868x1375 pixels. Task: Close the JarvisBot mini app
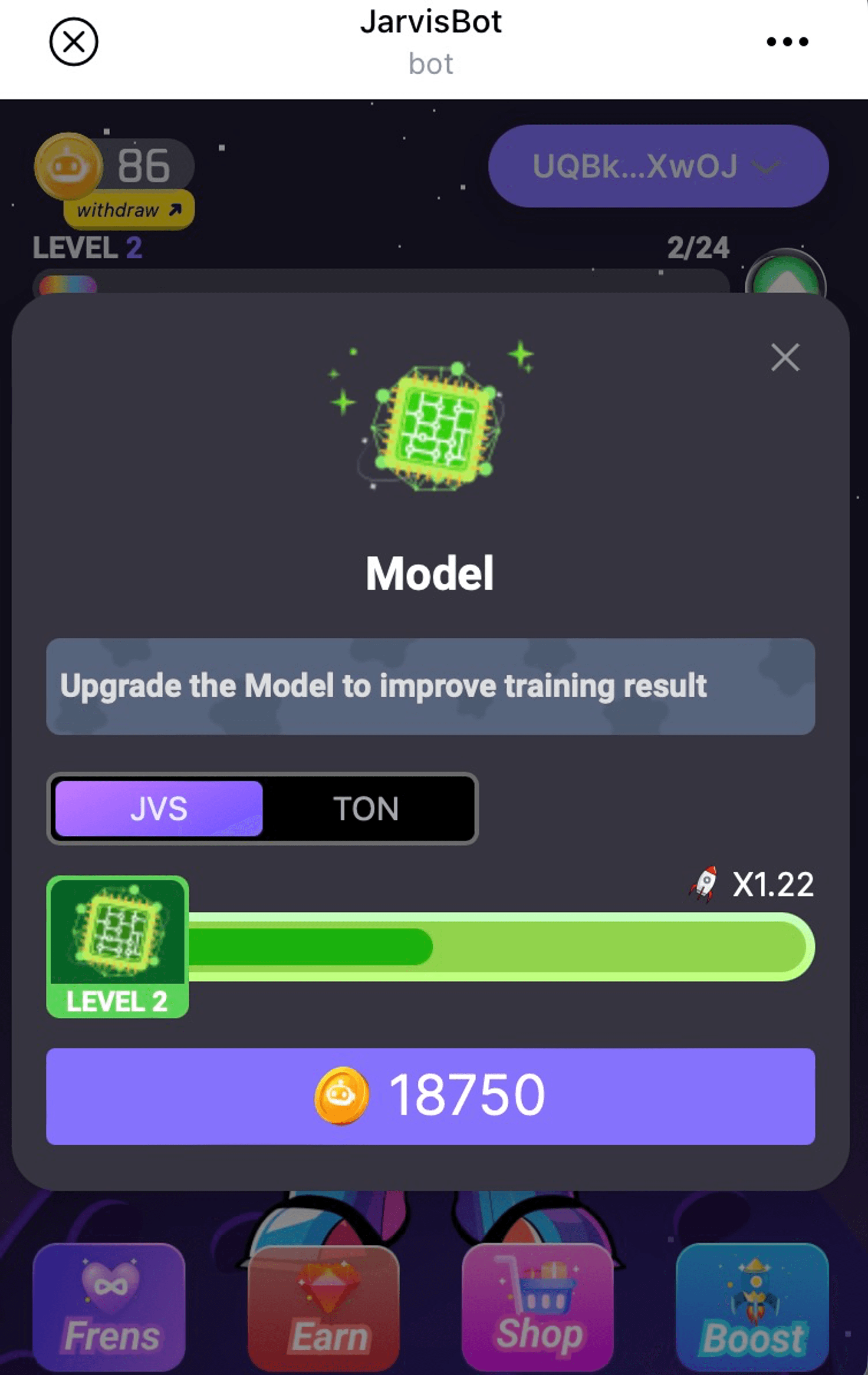pos(73,42)
